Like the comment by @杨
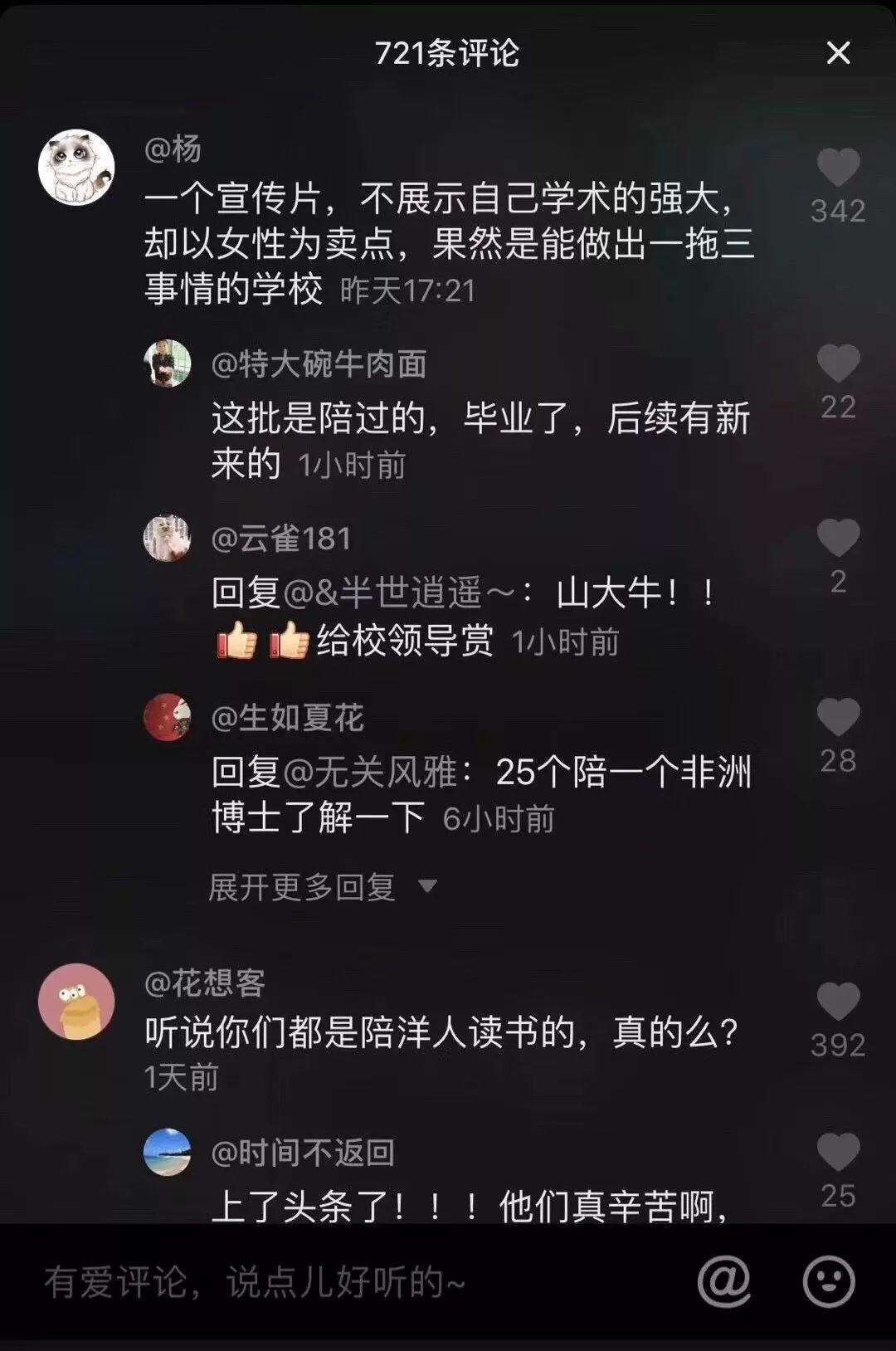Image resolution: width=896 pixels, height=1351 pixels. click(838, 168)
